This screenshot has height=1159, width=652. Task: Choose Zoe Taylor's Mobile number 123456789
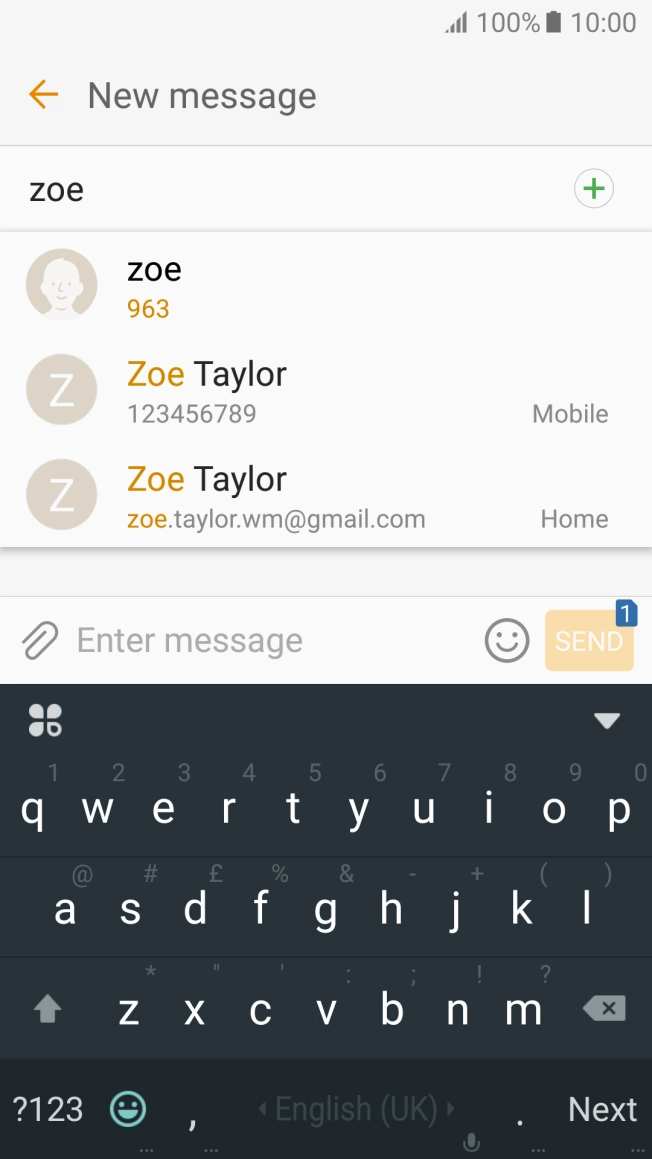[326, 390]
